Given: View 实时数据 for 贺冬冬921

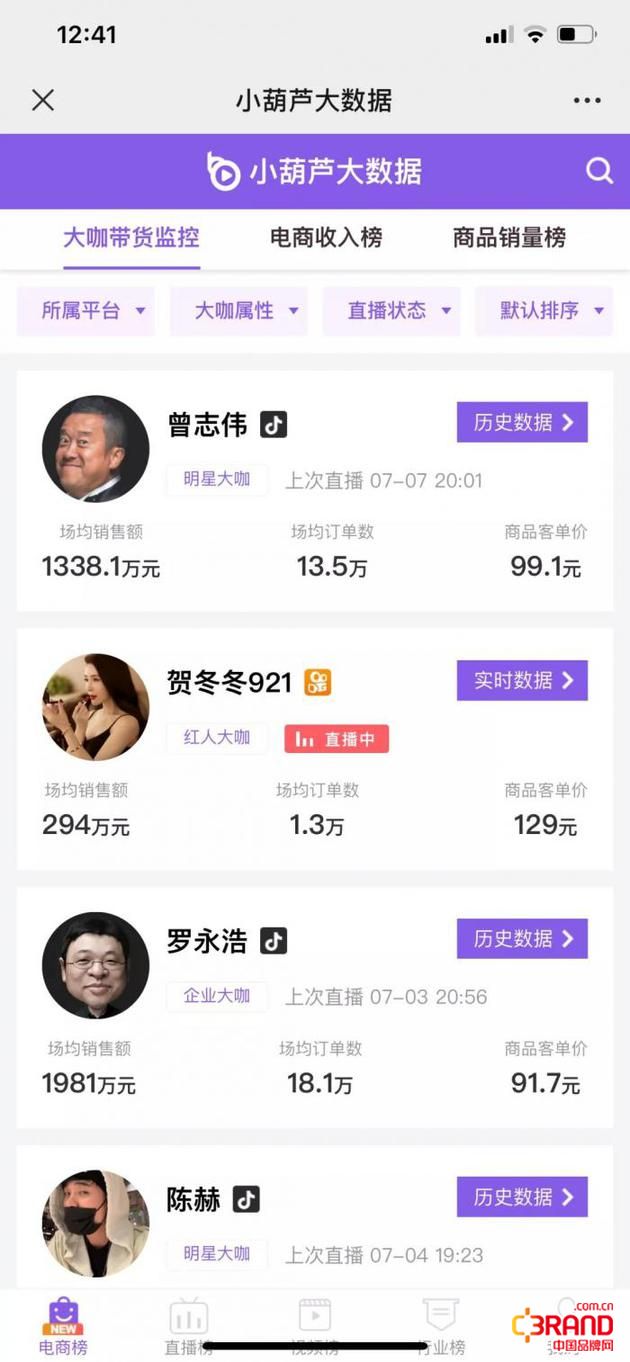Looking at the screenshot, I should click(522, 681).
